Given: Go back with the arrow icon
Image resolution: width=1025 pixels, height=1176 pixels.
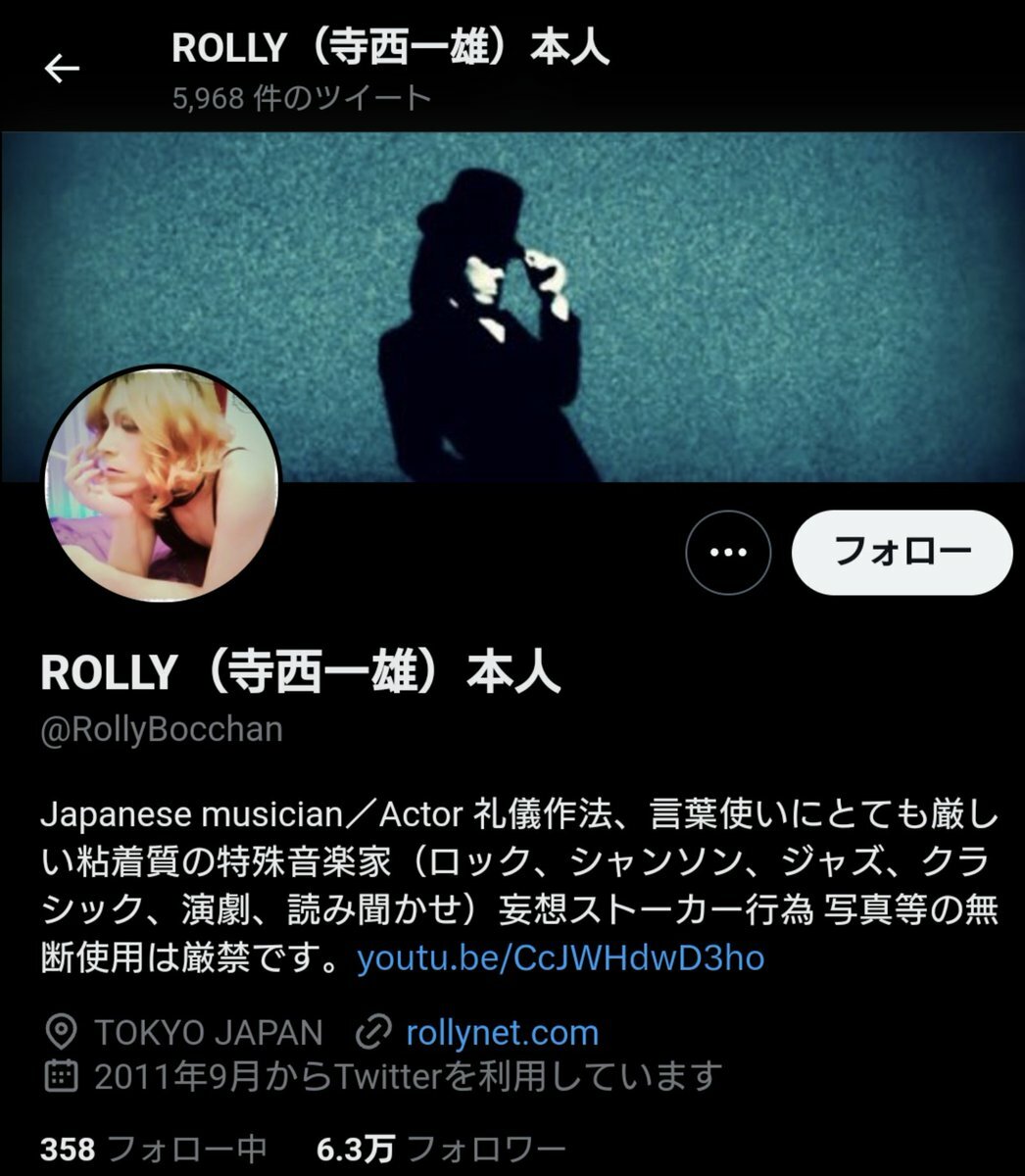Looking at the screenshot, I should click(x=62, y=69).
